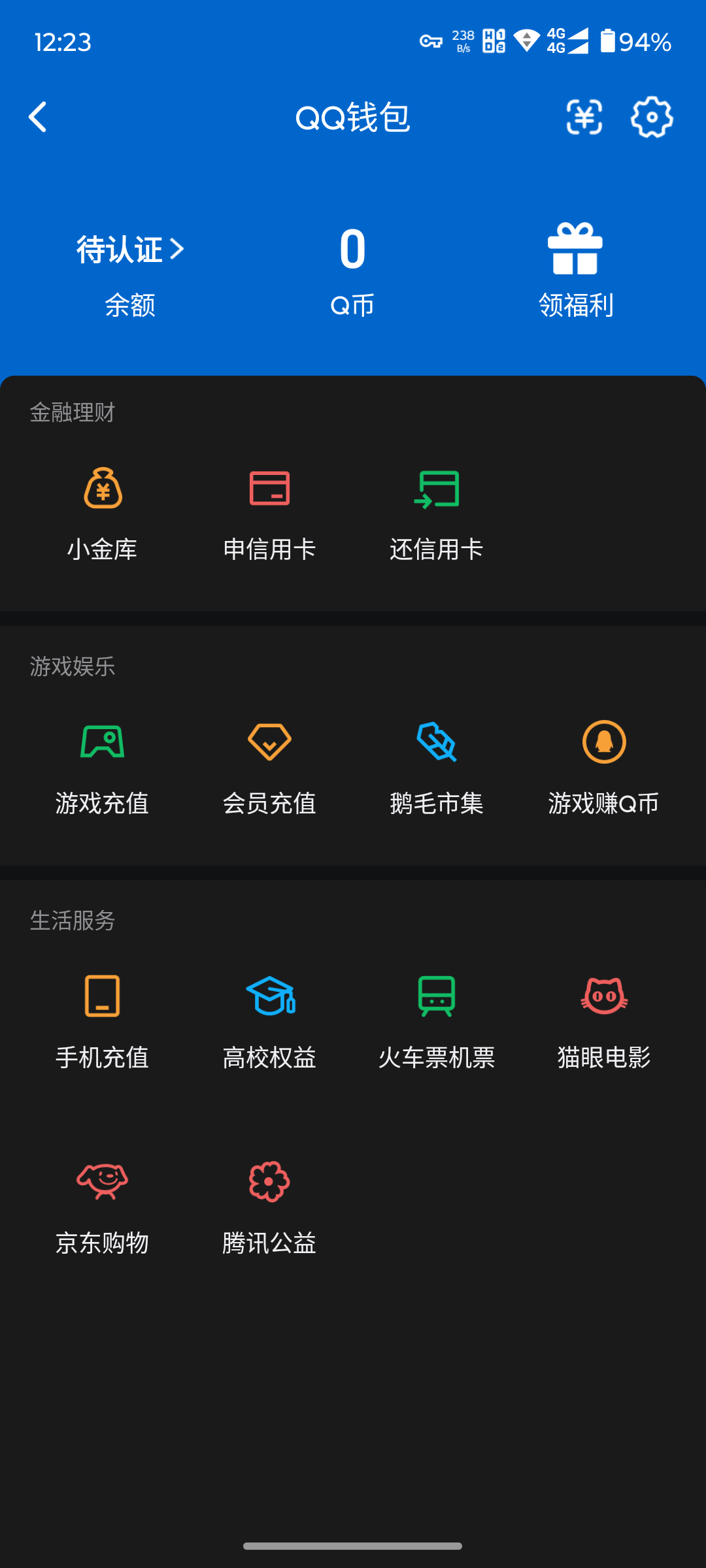Screen dimensions: 706x1568
Task: Open 猫眼电影 movie tickets
Action: click(603, 1022)
